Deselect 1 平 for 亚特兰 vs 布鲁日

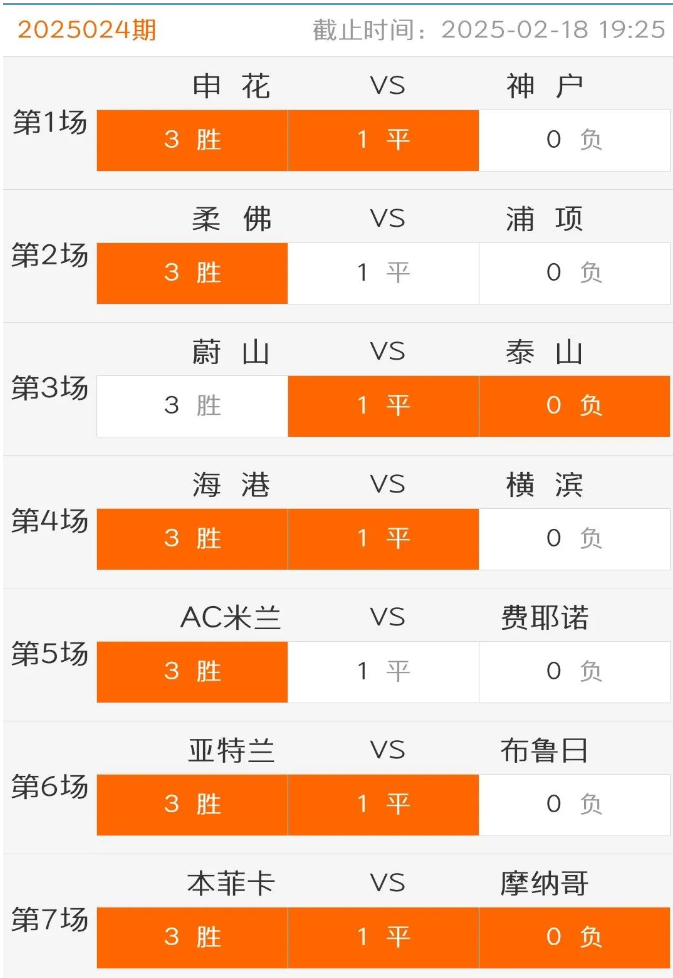383,804
